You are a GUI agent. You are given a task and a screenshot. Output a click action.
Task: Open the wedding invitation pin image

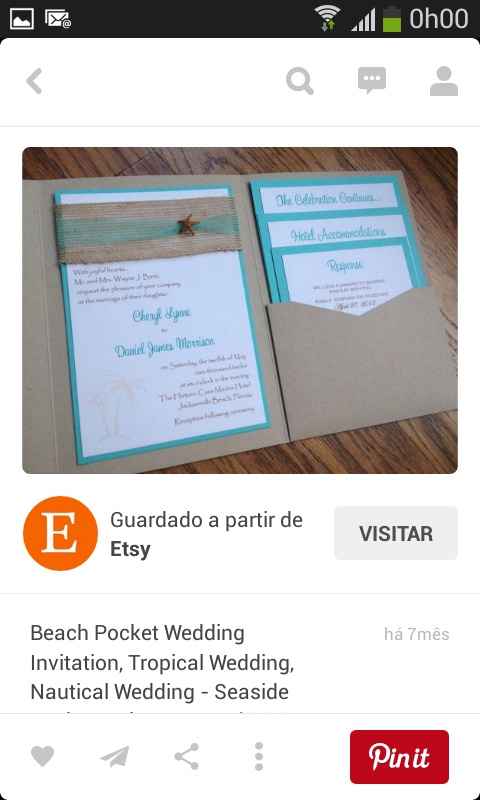tap(240, 310)
